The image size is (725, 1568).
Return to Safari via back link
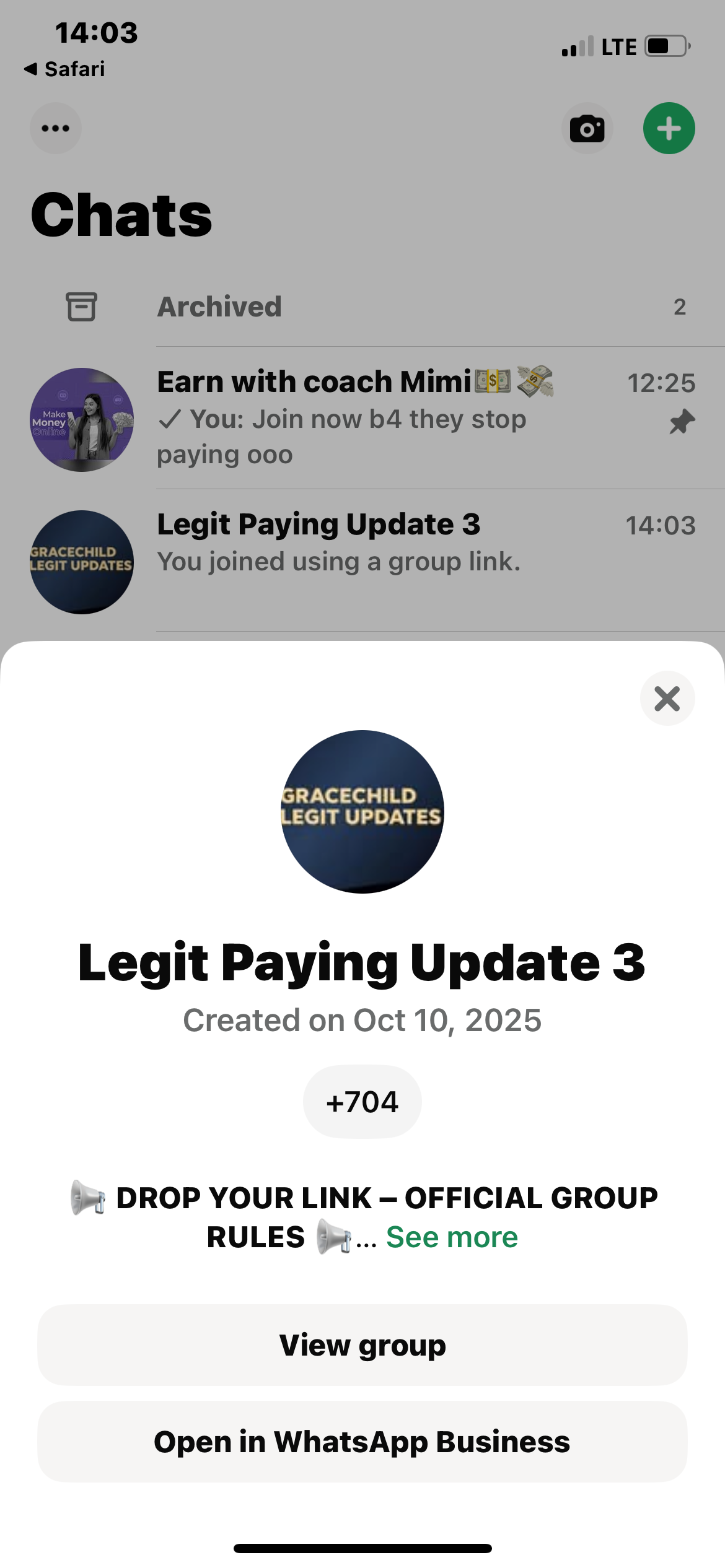pyautogui.click(x=64, y=69)
